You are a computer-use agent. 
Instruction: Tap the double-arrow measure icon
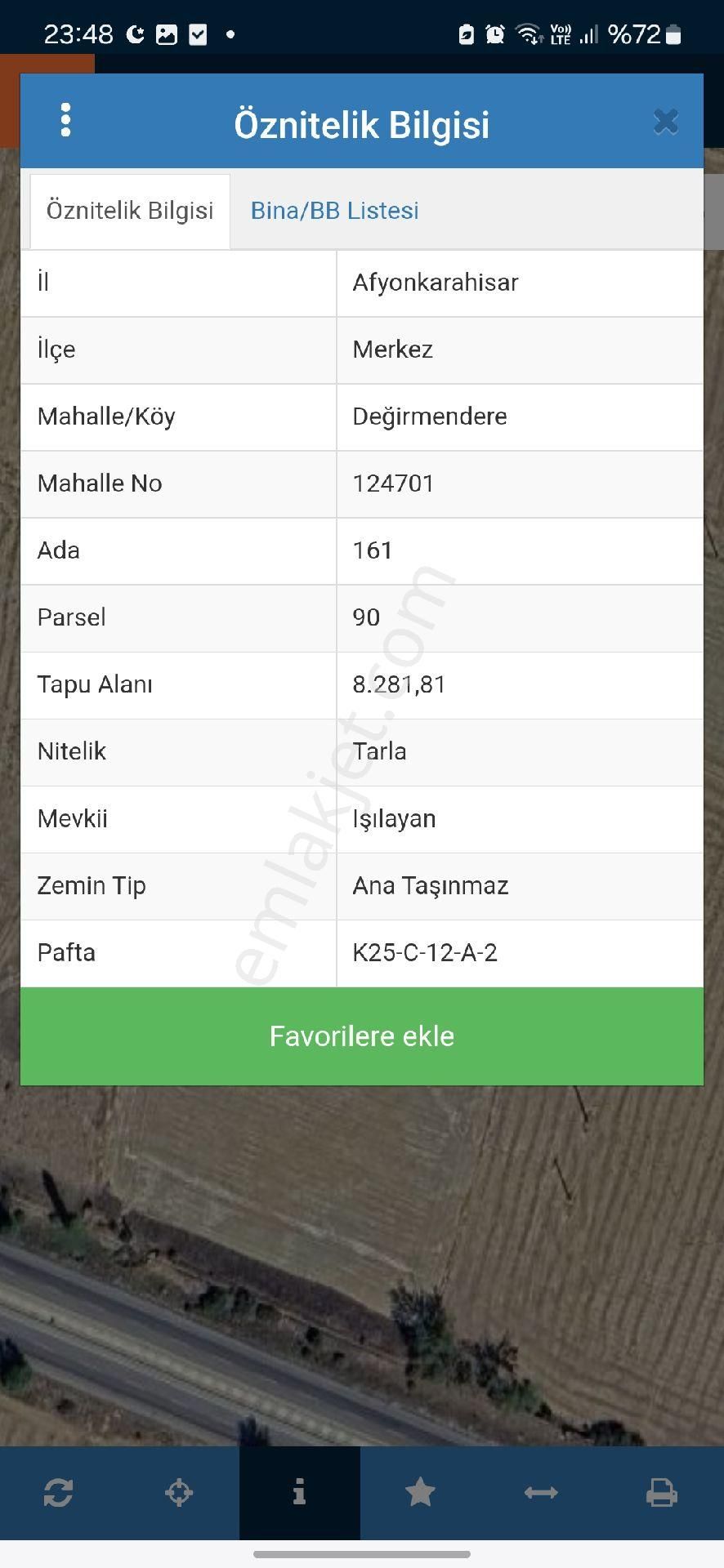[x=541, y=1493]
